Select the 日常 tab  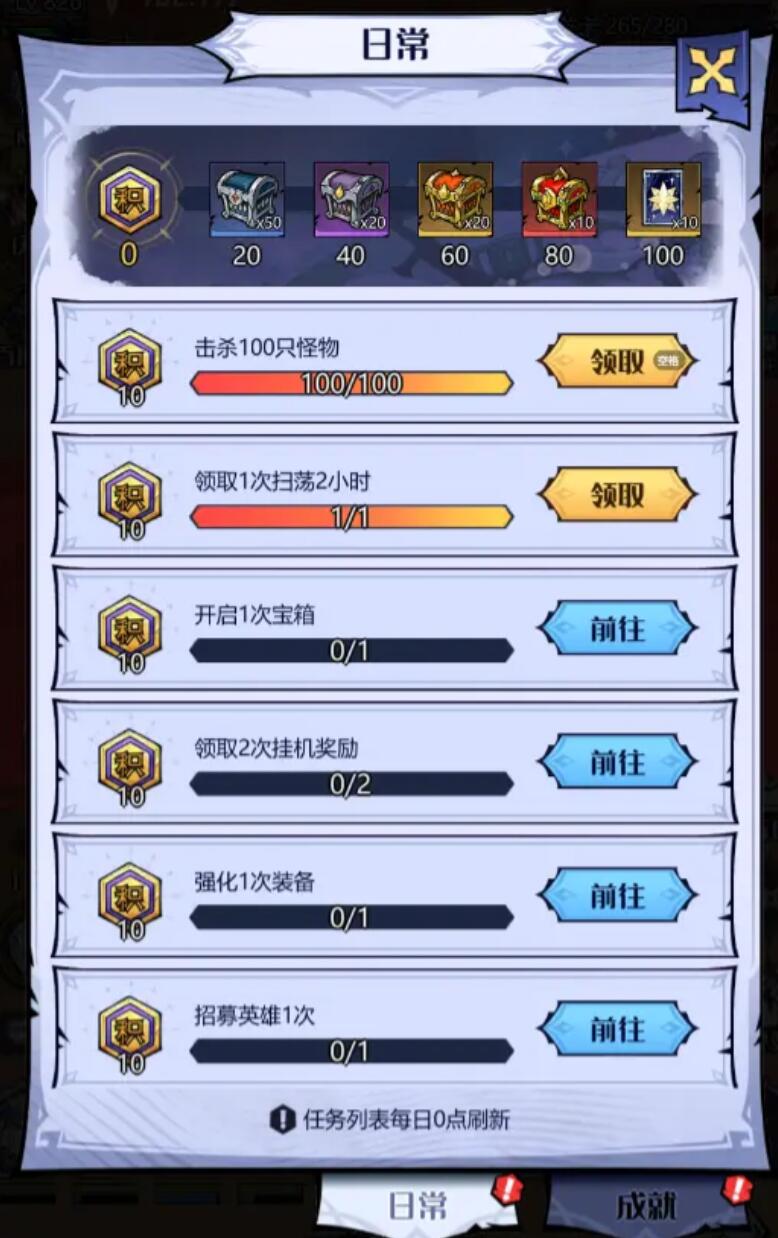click(x=418, y=1206)
